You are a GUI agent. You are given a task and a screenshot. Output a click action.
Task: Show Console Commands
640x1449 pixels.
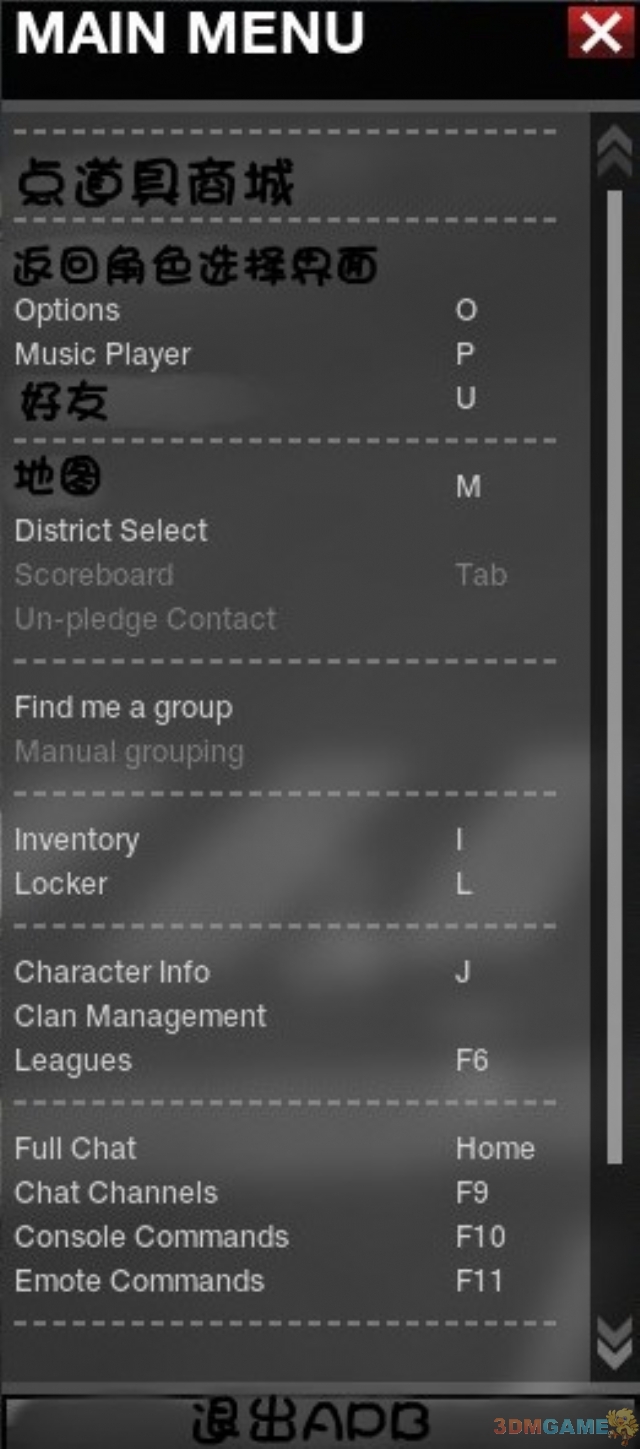[151, 1237]
